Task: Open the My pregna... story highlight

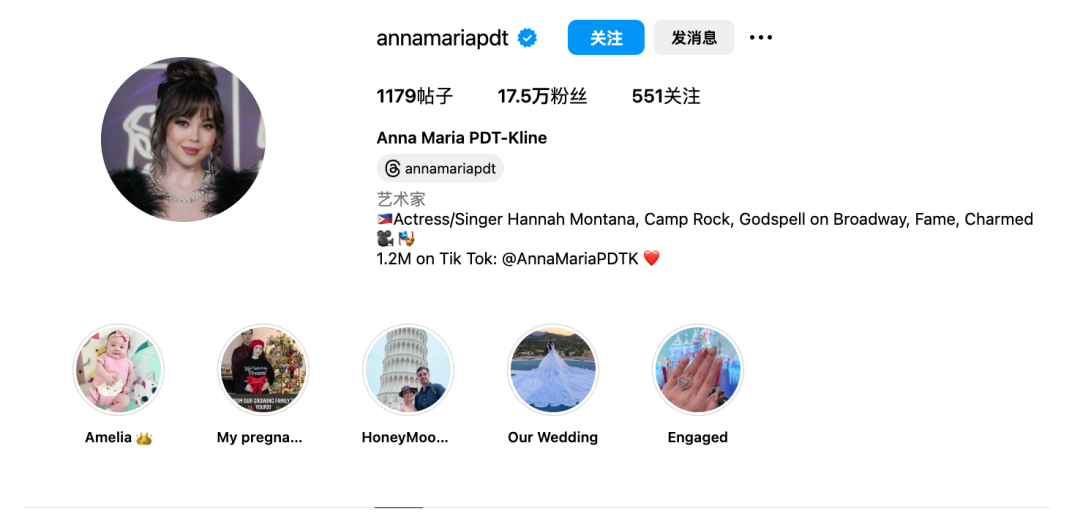Action: click(263, 370)
